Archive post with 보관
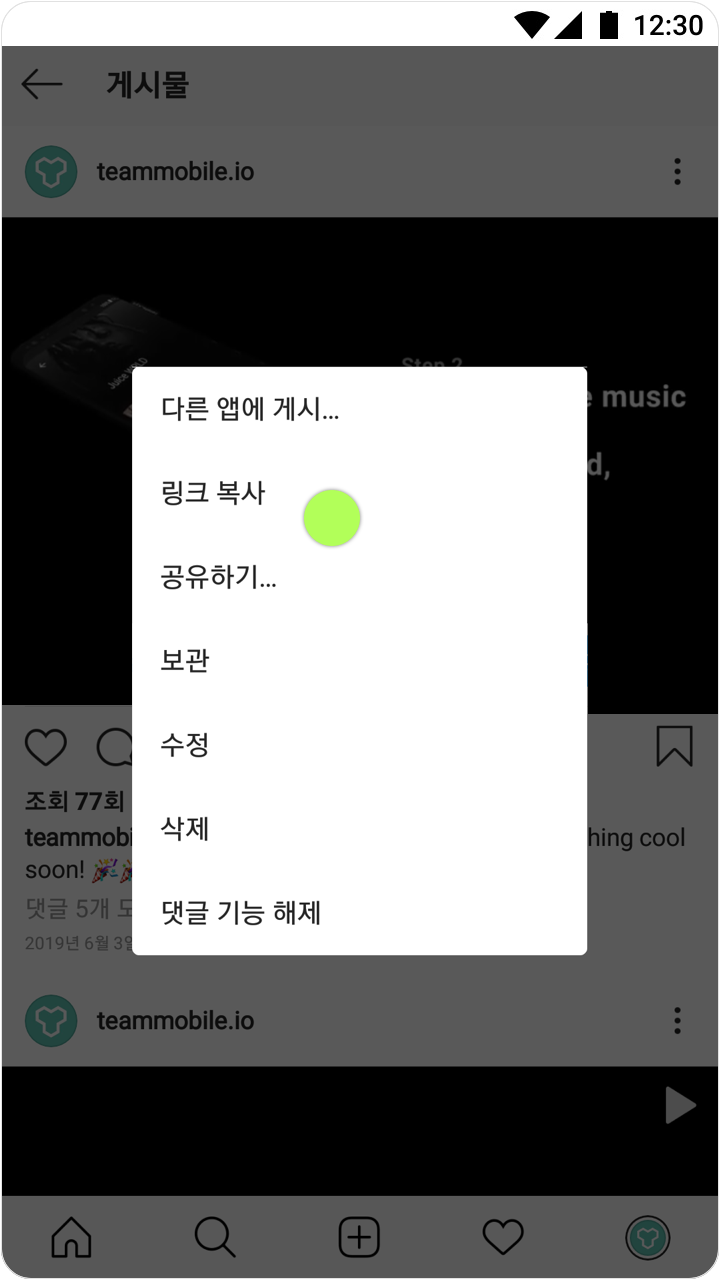 (x=185, y=661)
